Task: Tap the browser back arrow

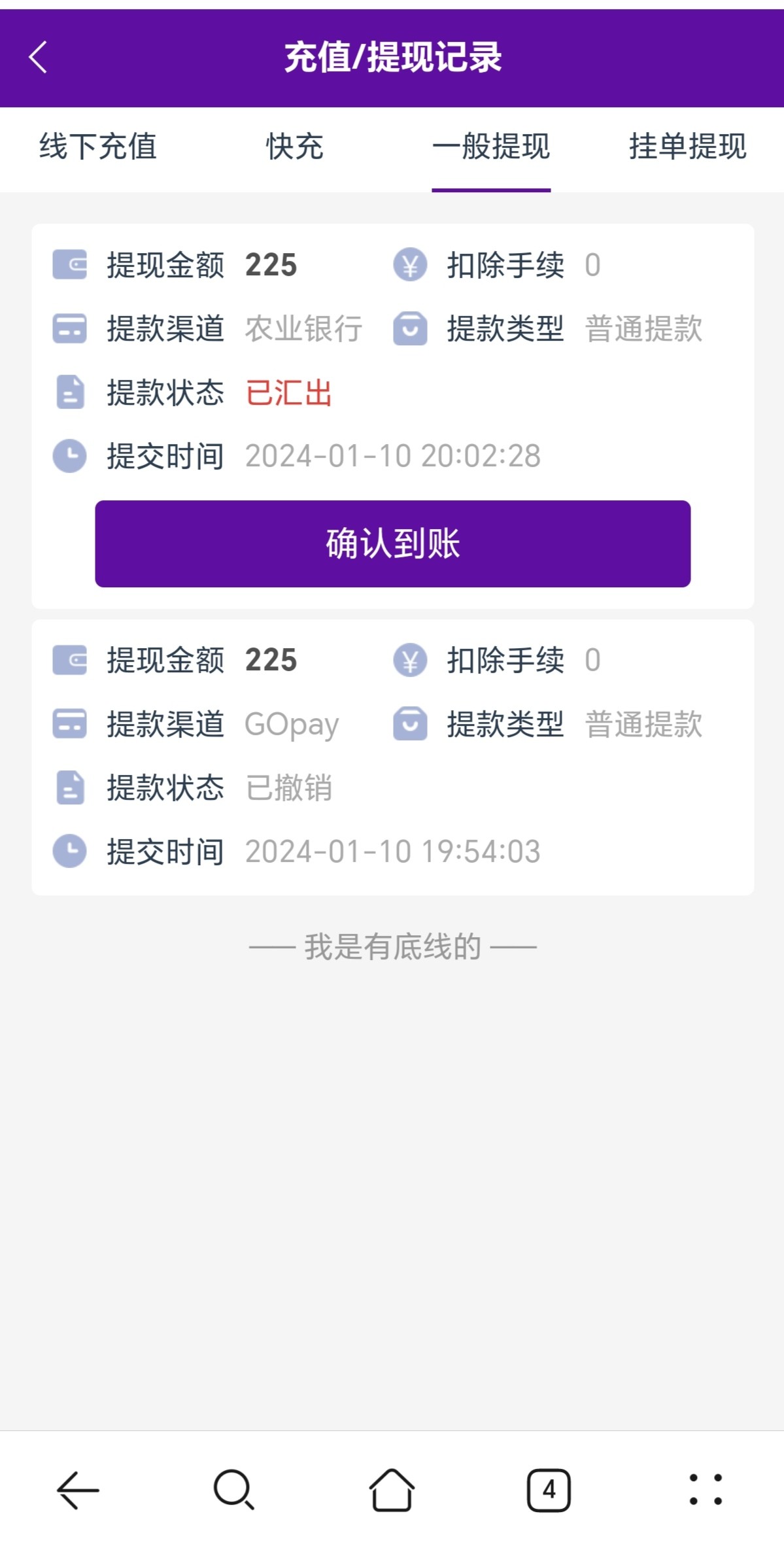Action: click(78, 1490)
